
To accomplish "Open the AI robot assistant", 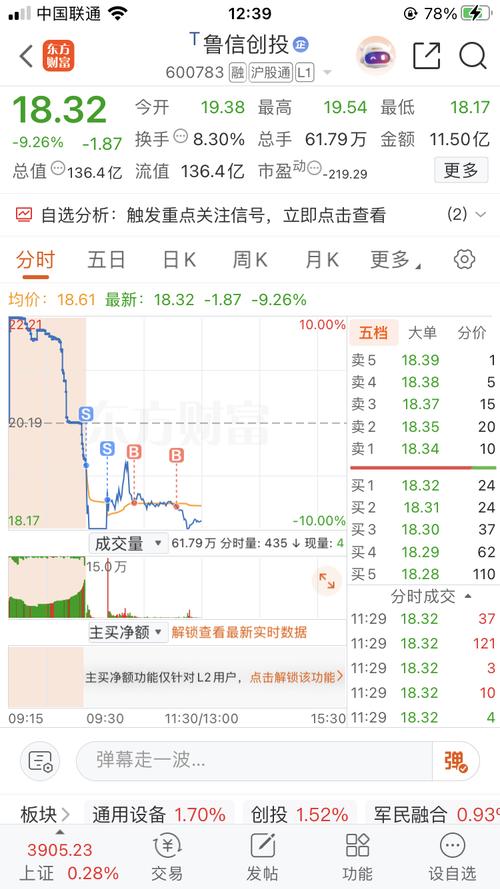I will tap(375, 56).
